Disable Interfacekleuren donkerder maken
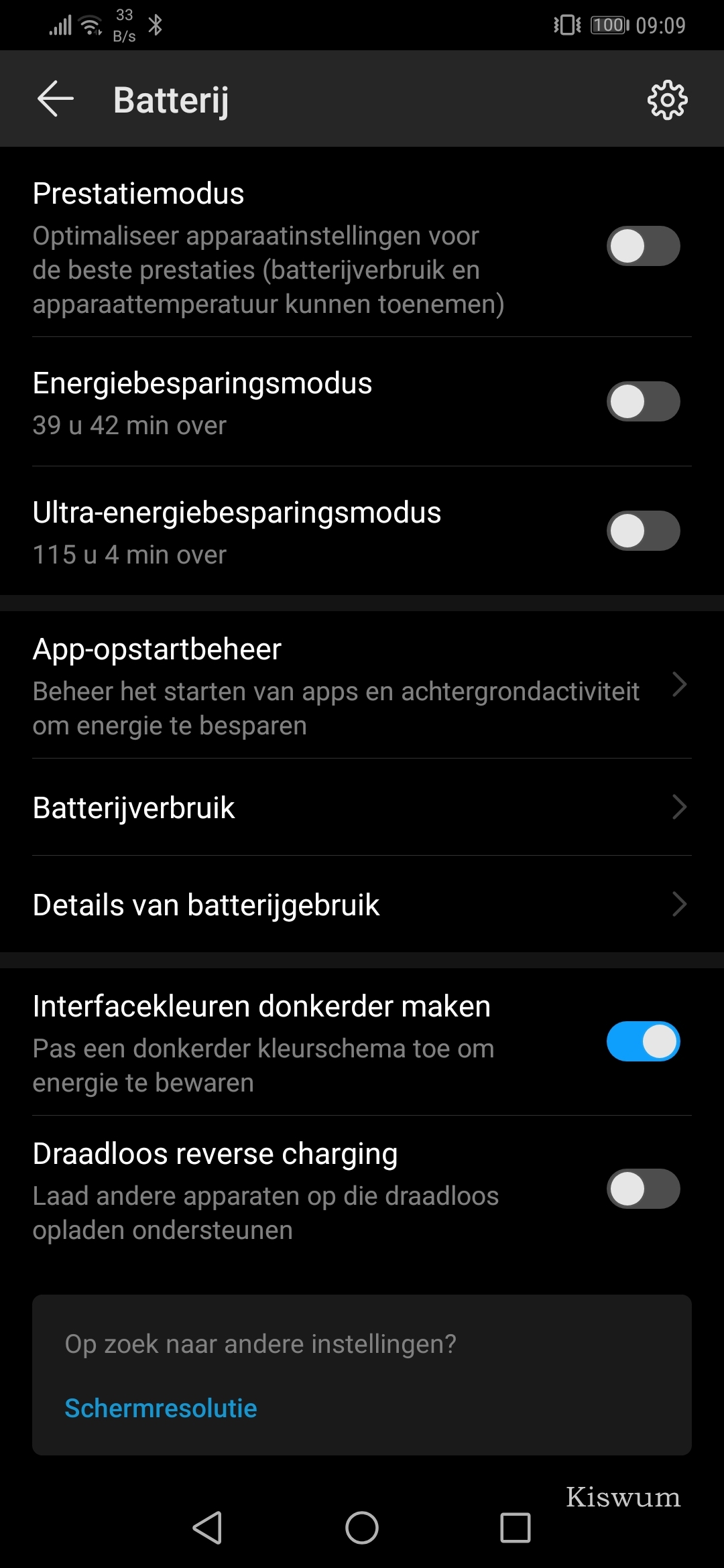This screenshot has width=724, height=1568. tap(643, 1041)
